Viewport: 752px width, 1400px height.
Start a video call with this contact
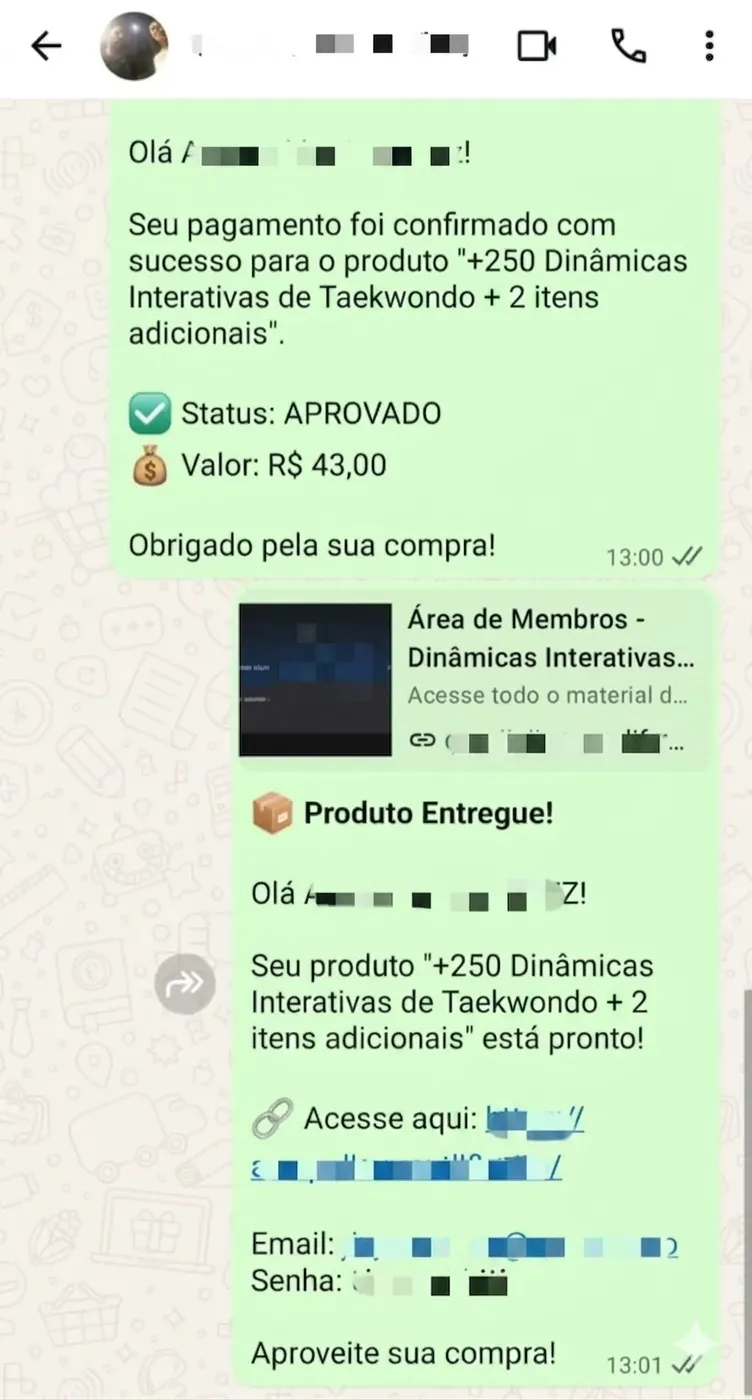click(x=537, y=44)
